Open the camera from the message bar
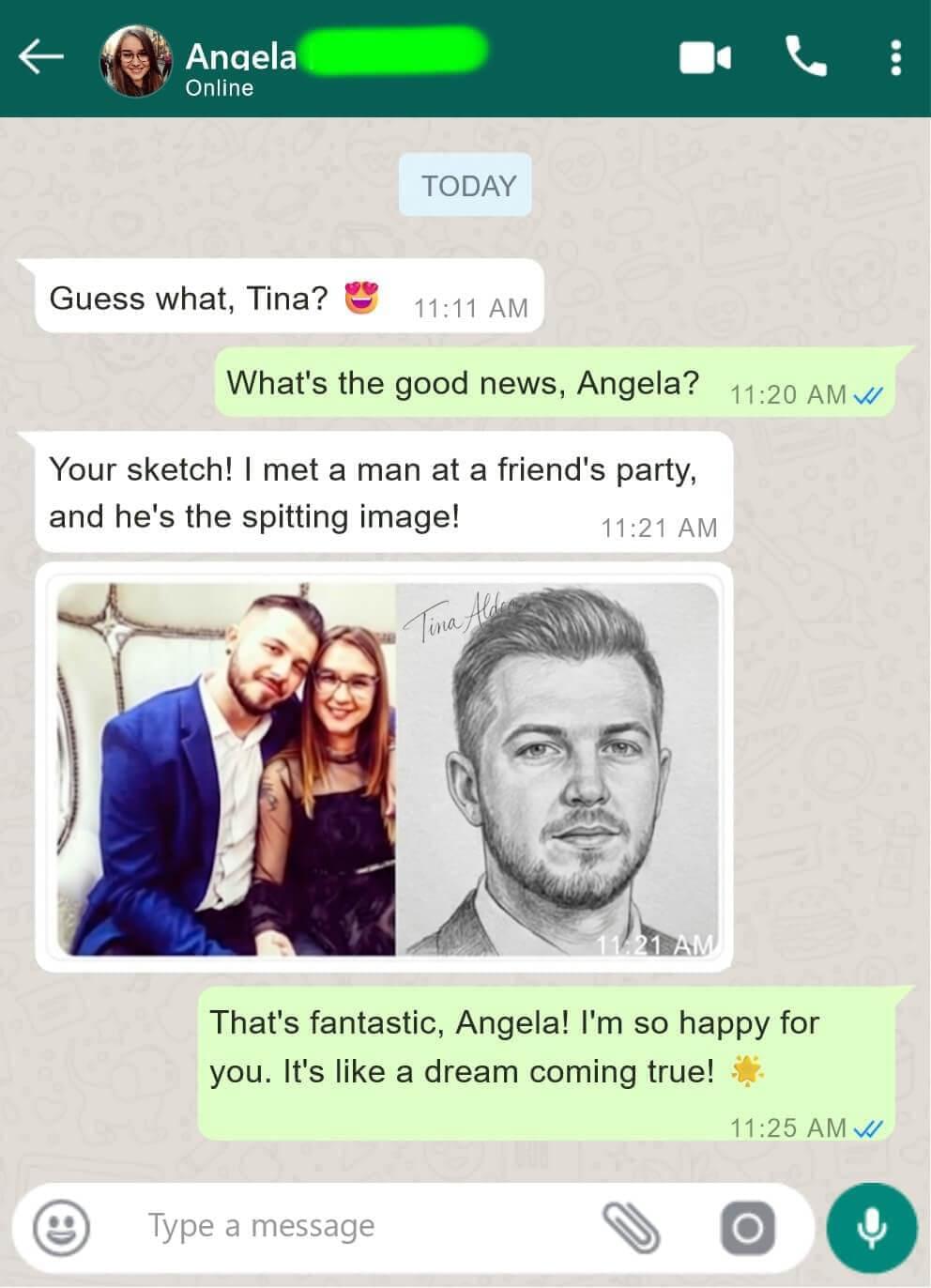Viewport: 931px width, 1288px height. (748, 1228)
